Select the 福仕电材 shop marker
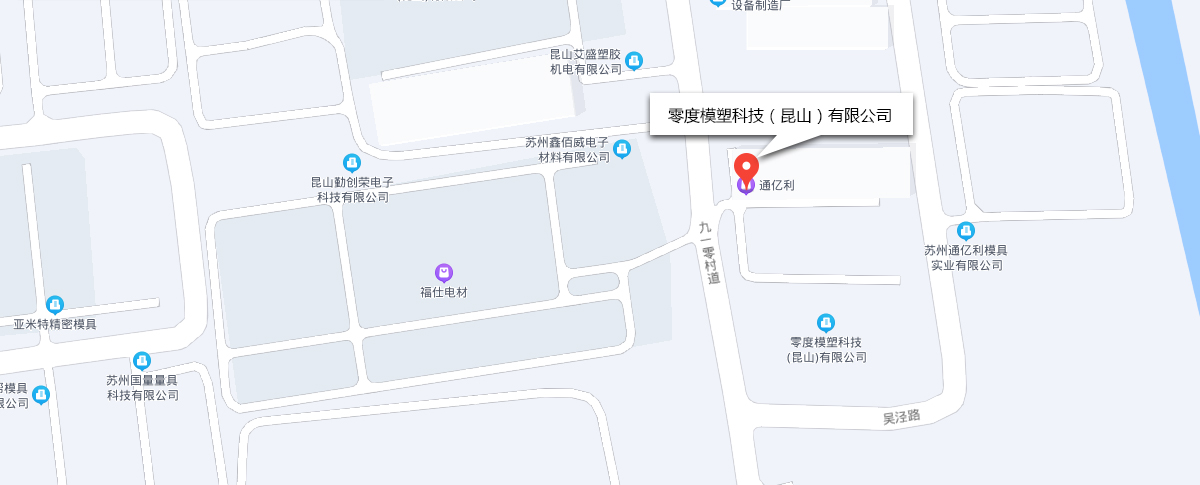1200x485 pixels. pyautogui.click(x=444, y=272)
